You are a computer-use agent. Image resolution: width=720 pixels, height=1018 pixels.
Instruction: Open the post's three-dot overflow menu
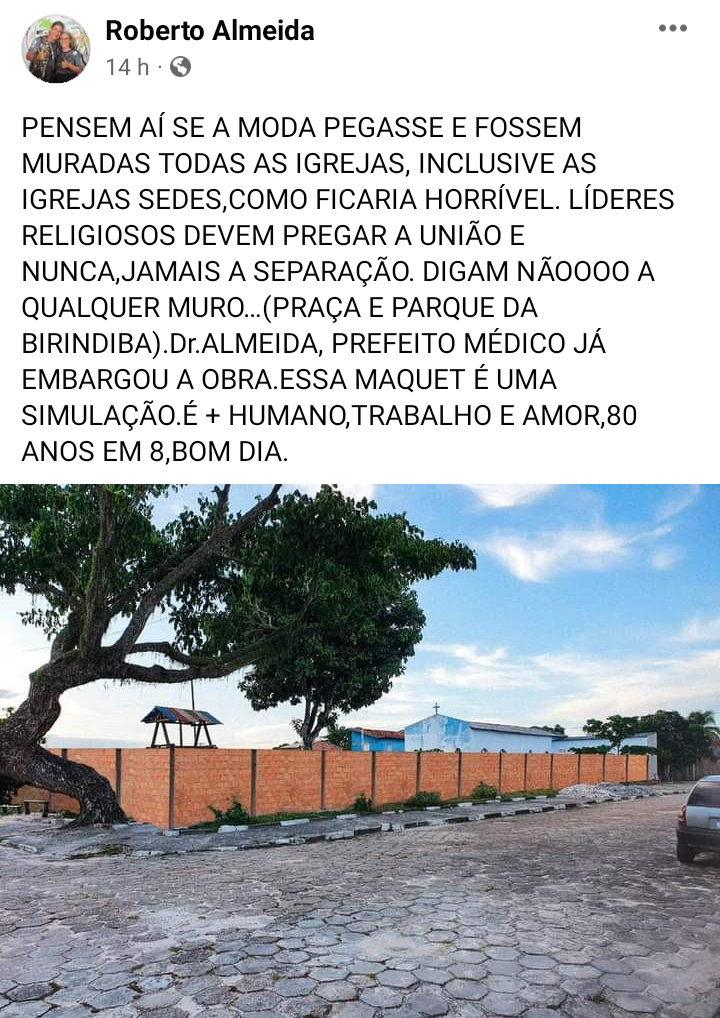(672, 29)
